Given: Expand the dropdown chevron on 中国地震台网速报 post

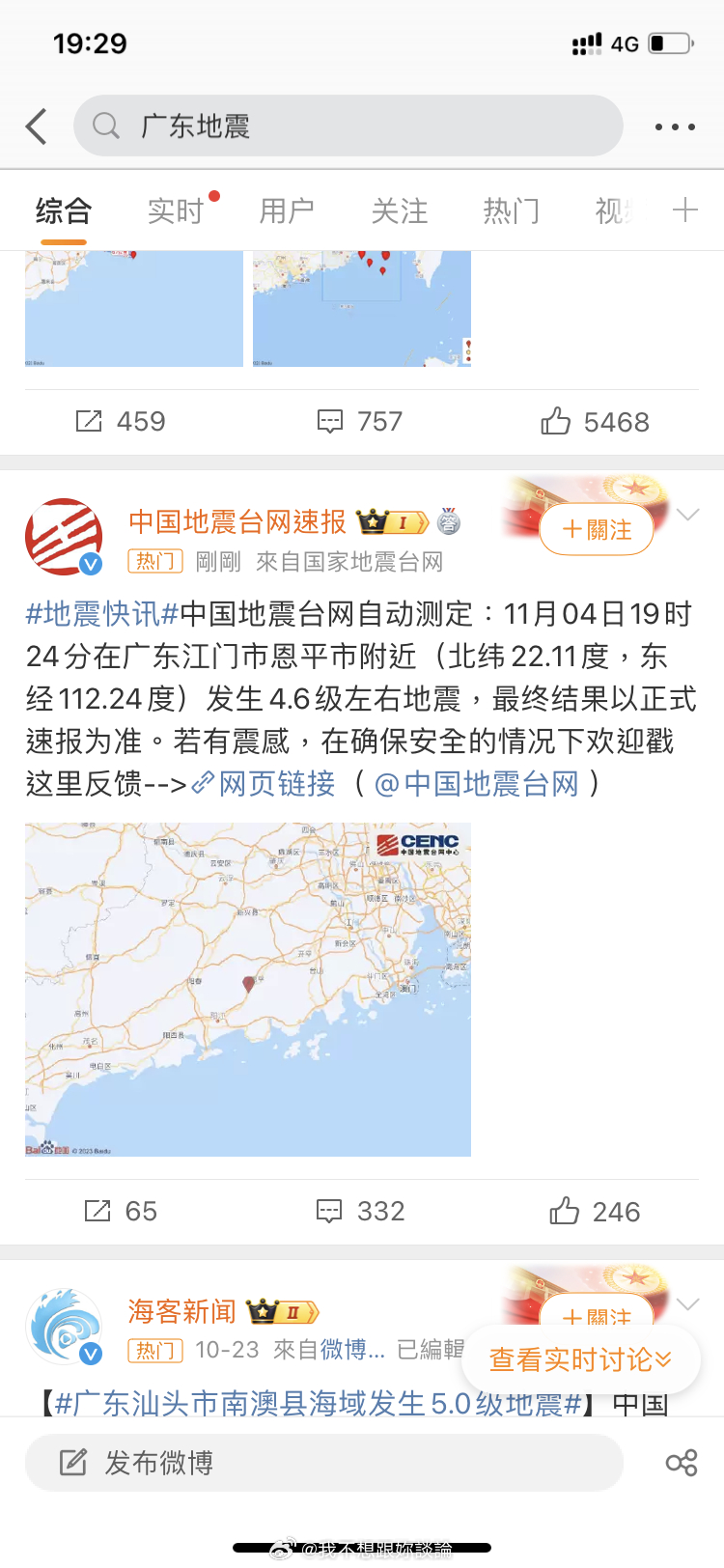Looking at the screenshot, I should pyautogui.click(x=688, y=515).
